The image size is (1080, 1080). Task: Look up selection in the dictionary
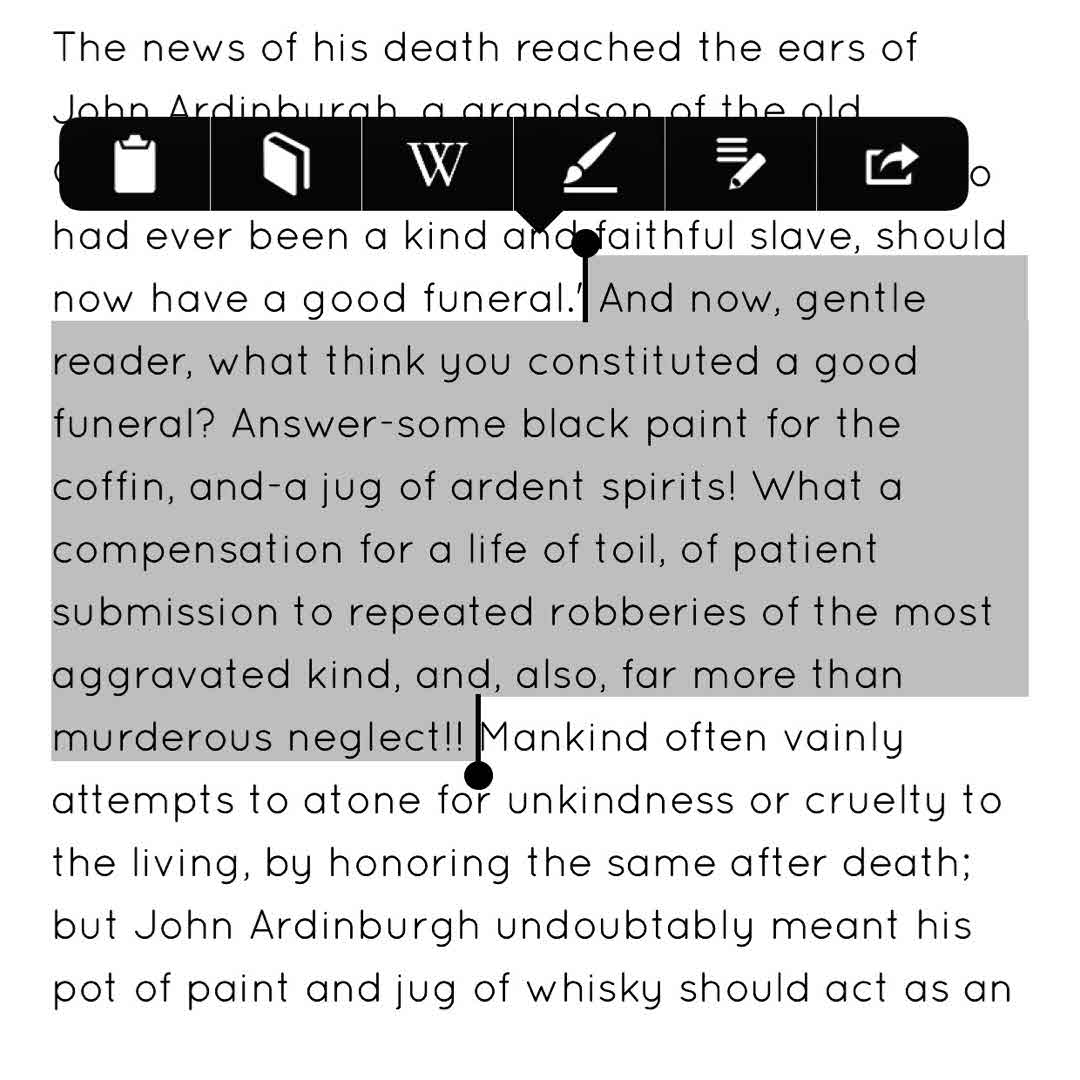[x=286, y=164]
